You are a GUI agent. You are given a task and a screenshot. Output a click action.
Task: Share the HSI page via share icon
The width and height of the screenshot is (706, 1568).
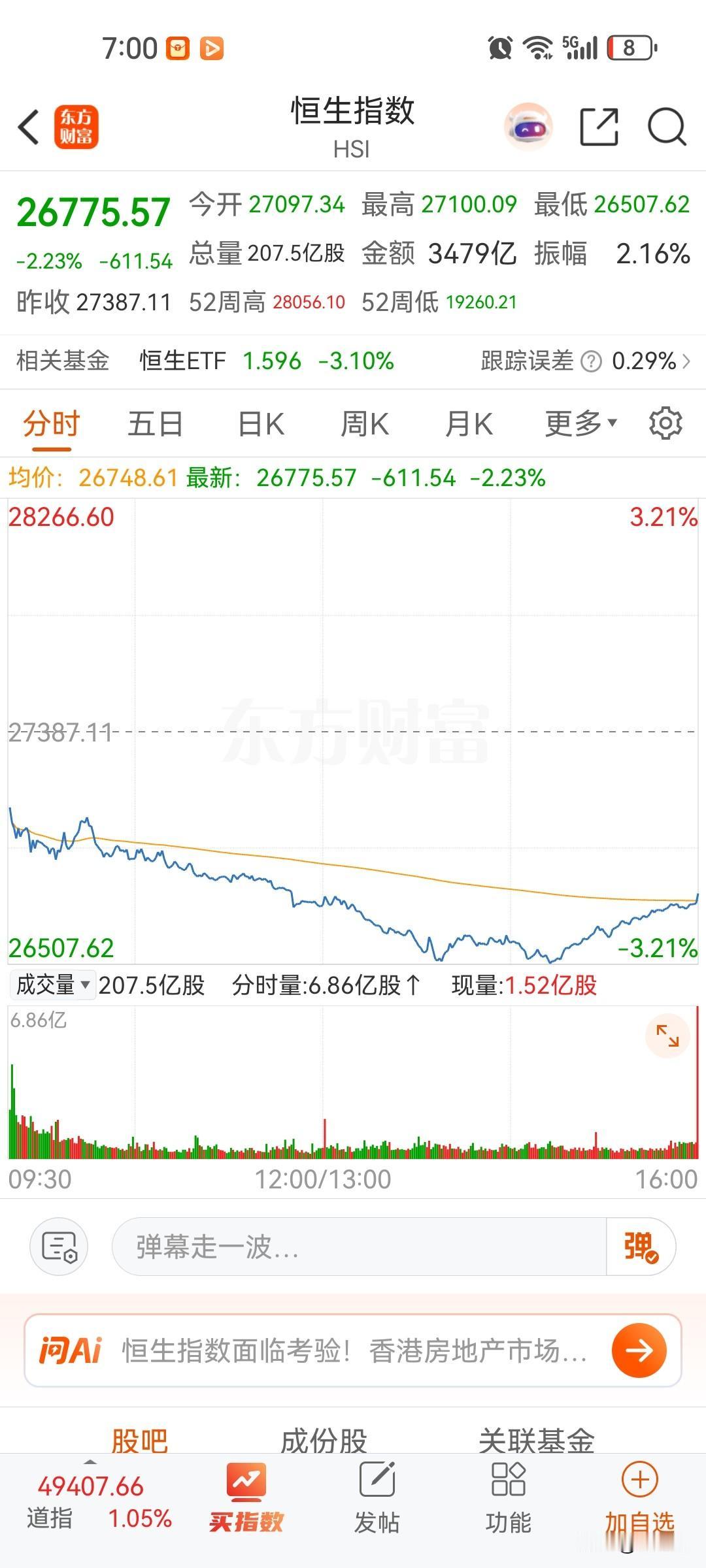[x=599, y=126]
